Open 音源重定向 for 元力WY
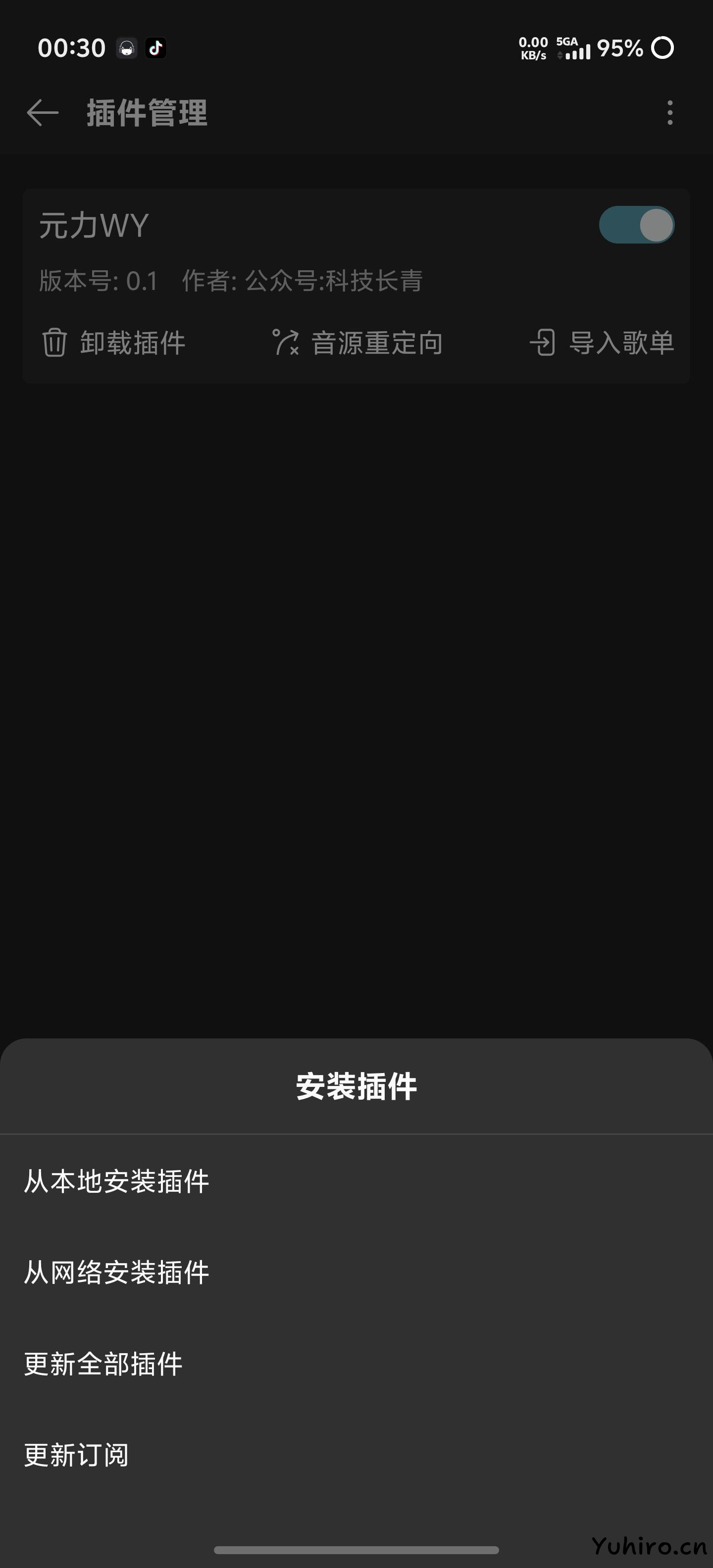713x1568 pixels. click(x=357, y=342)
